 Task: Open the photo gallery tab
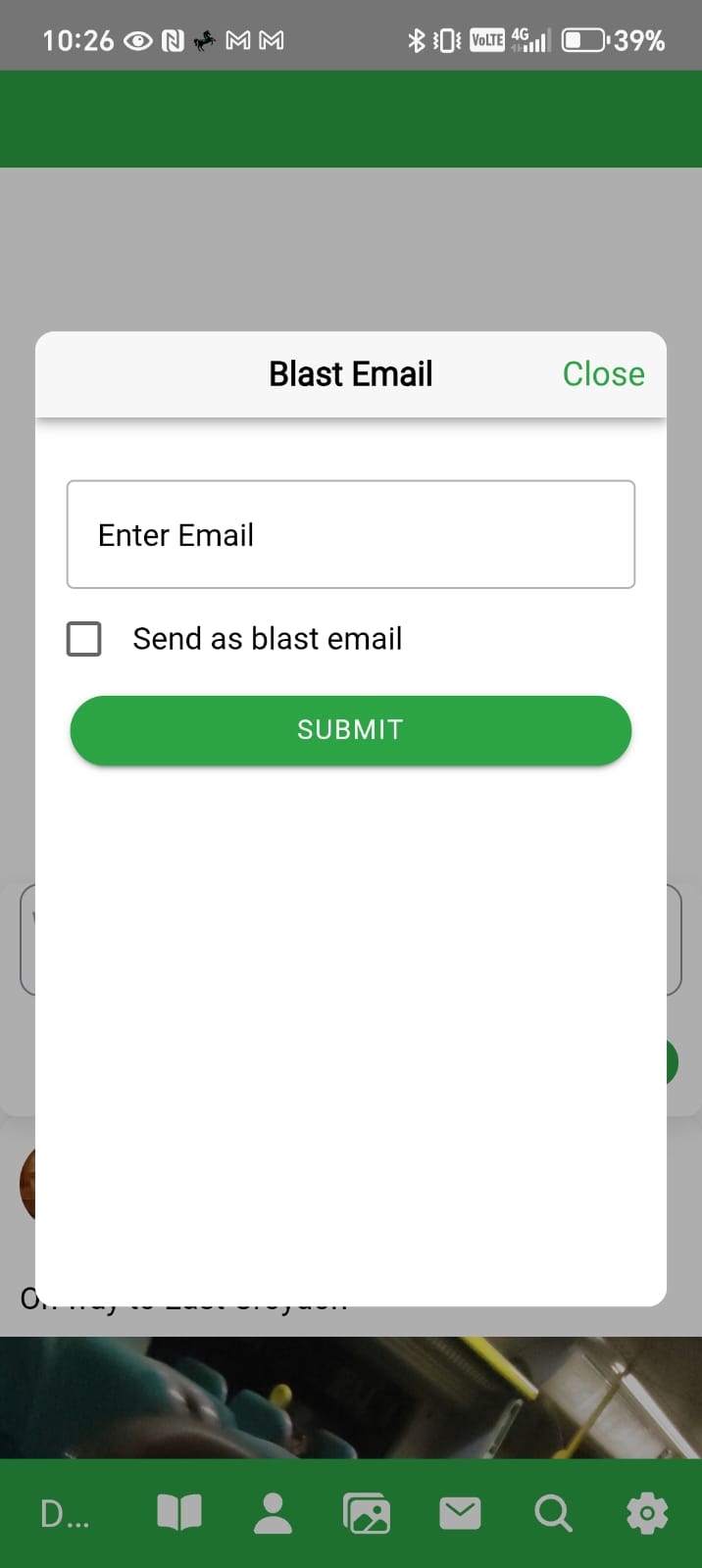coord(367,1513)
